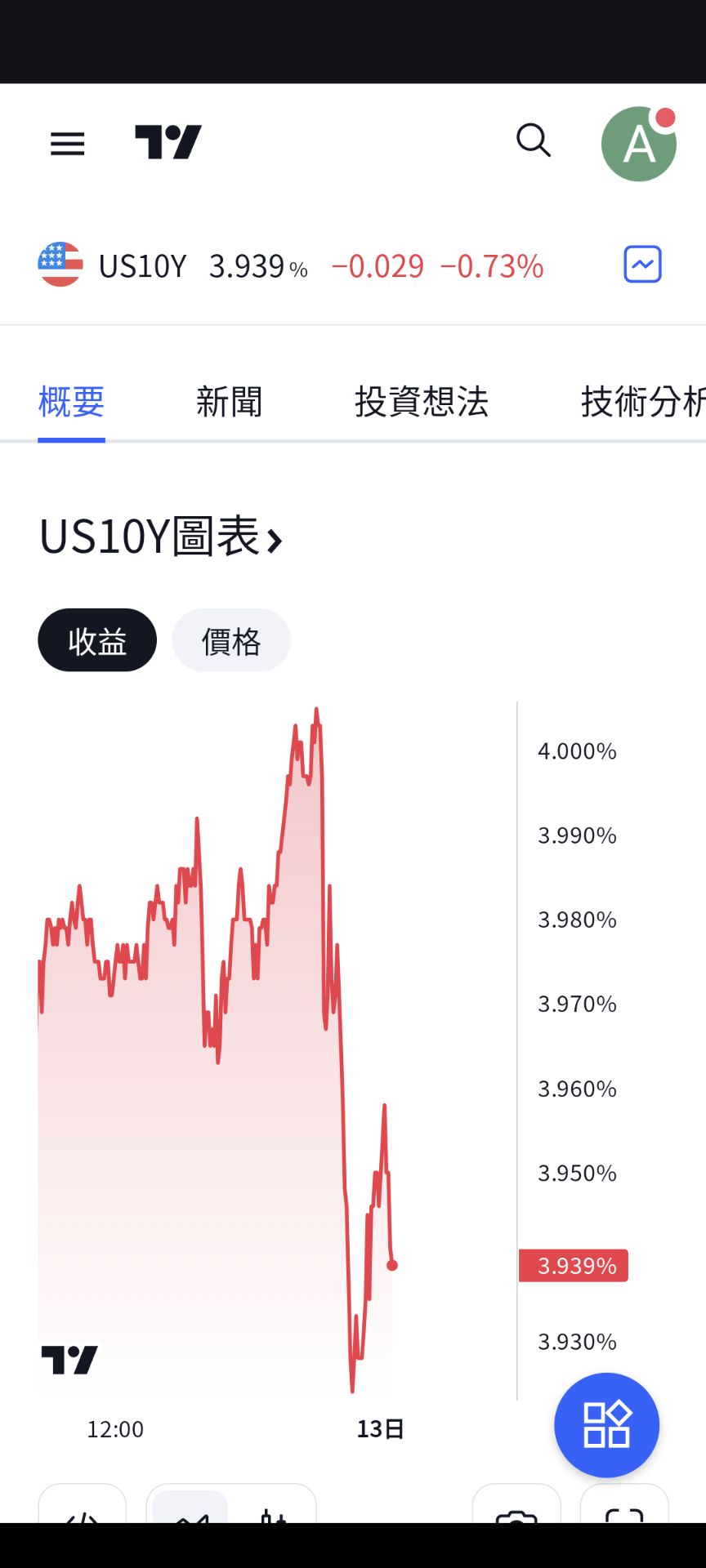706x1568 pixels.
Task: Open the mini chart icon beside US10Y
Action: tap(641, 264)
